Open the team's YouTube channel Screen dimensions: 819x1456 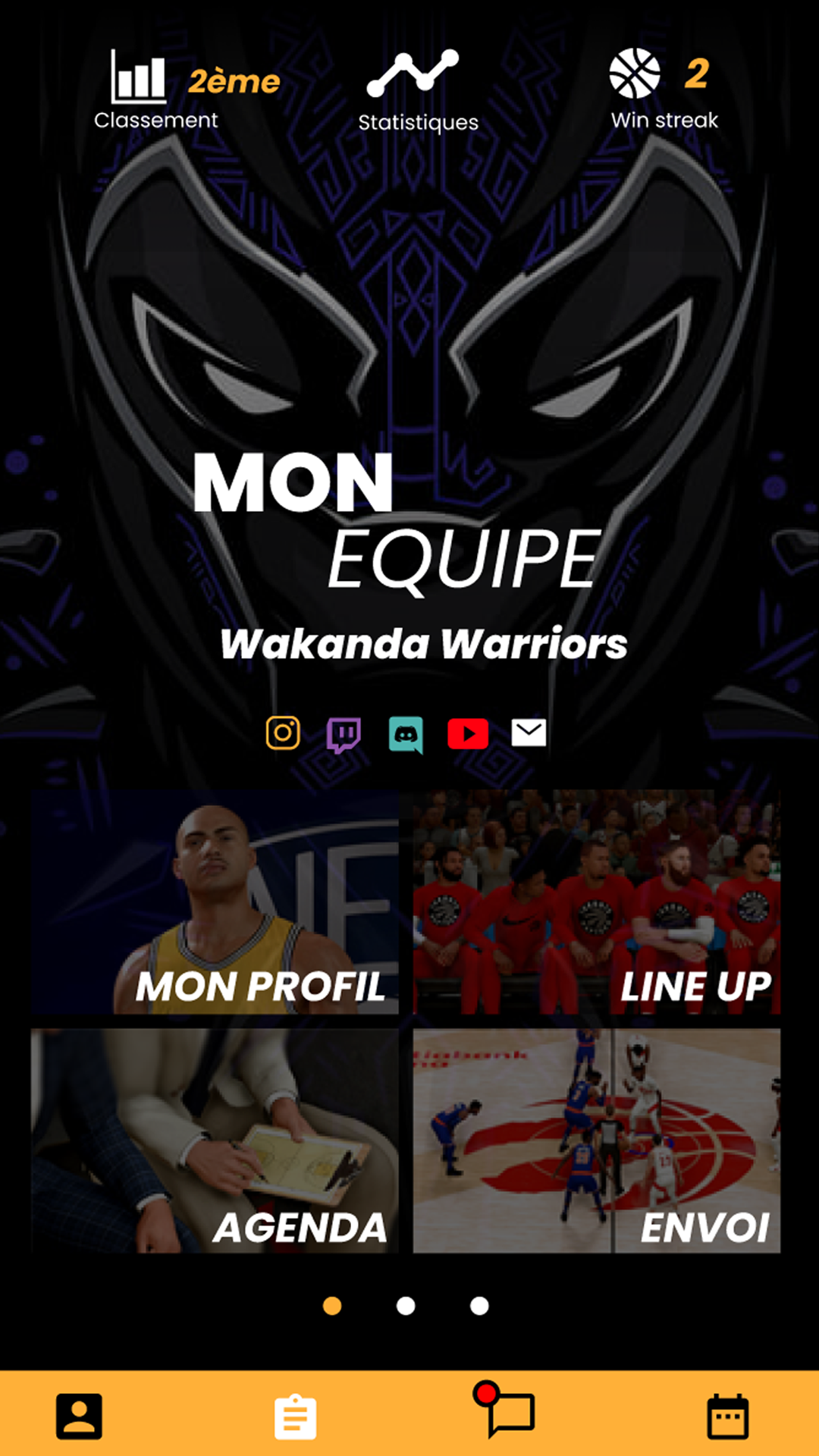pos(468,733)
